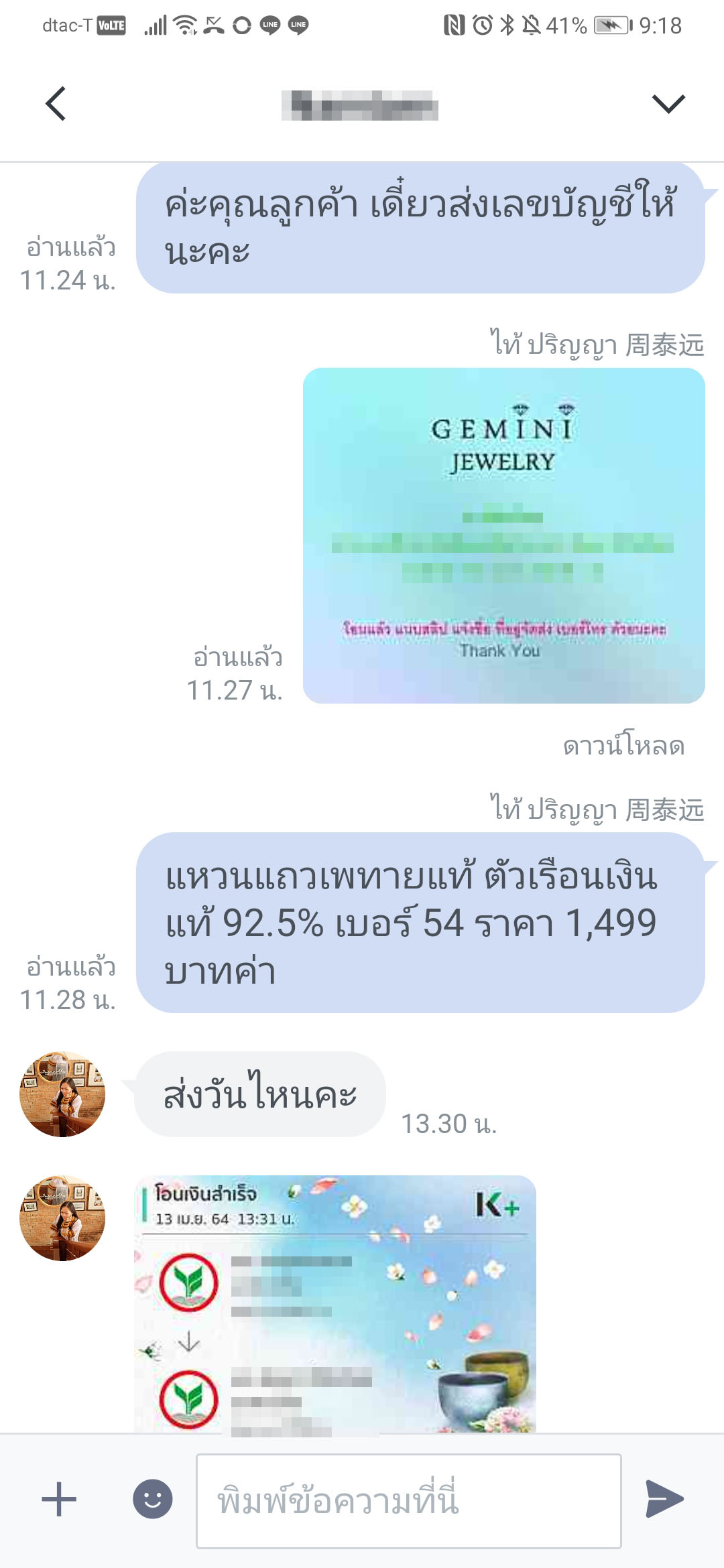The height and width of the screenshot is (1568, 724).
Task: Open the plus attachment menu
Action: (x=59, y=1499)
